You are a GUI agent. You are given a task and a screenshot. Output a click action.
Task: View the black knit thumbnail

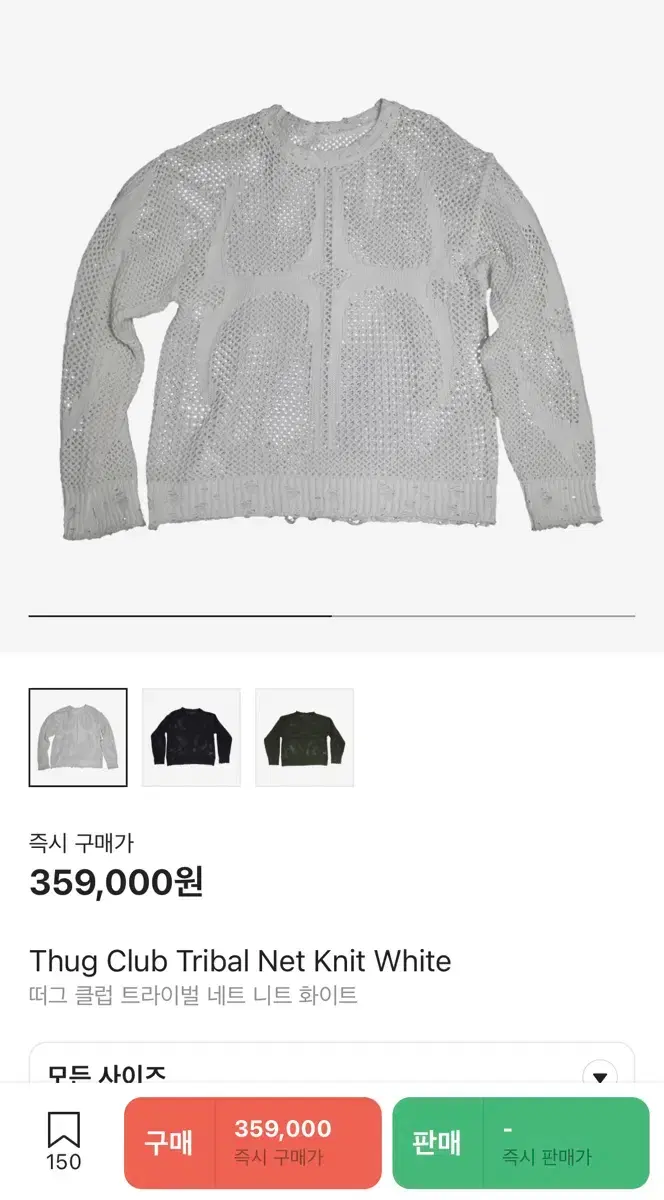191,738
